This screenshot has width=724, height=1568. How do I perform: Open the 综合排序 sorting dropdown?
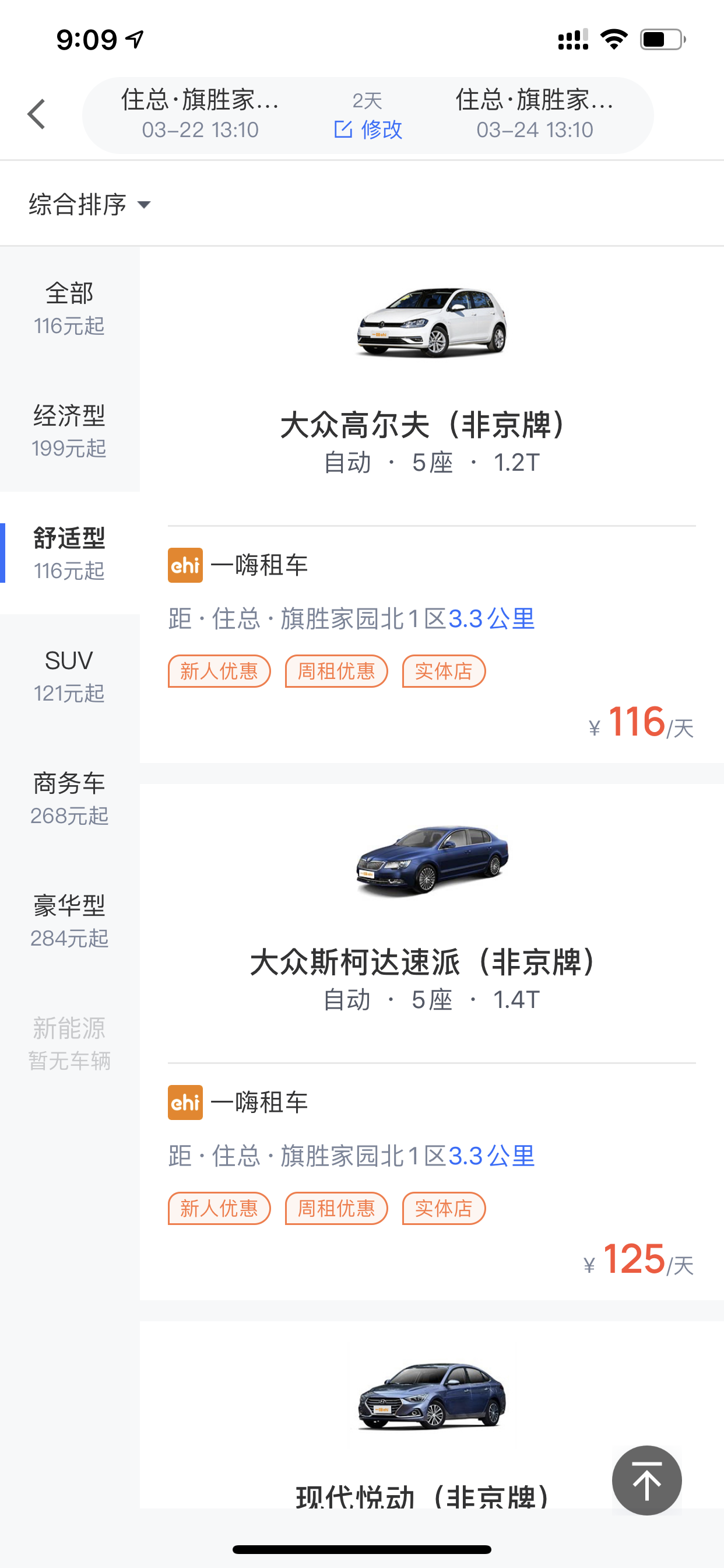click(x=90, y=205)
